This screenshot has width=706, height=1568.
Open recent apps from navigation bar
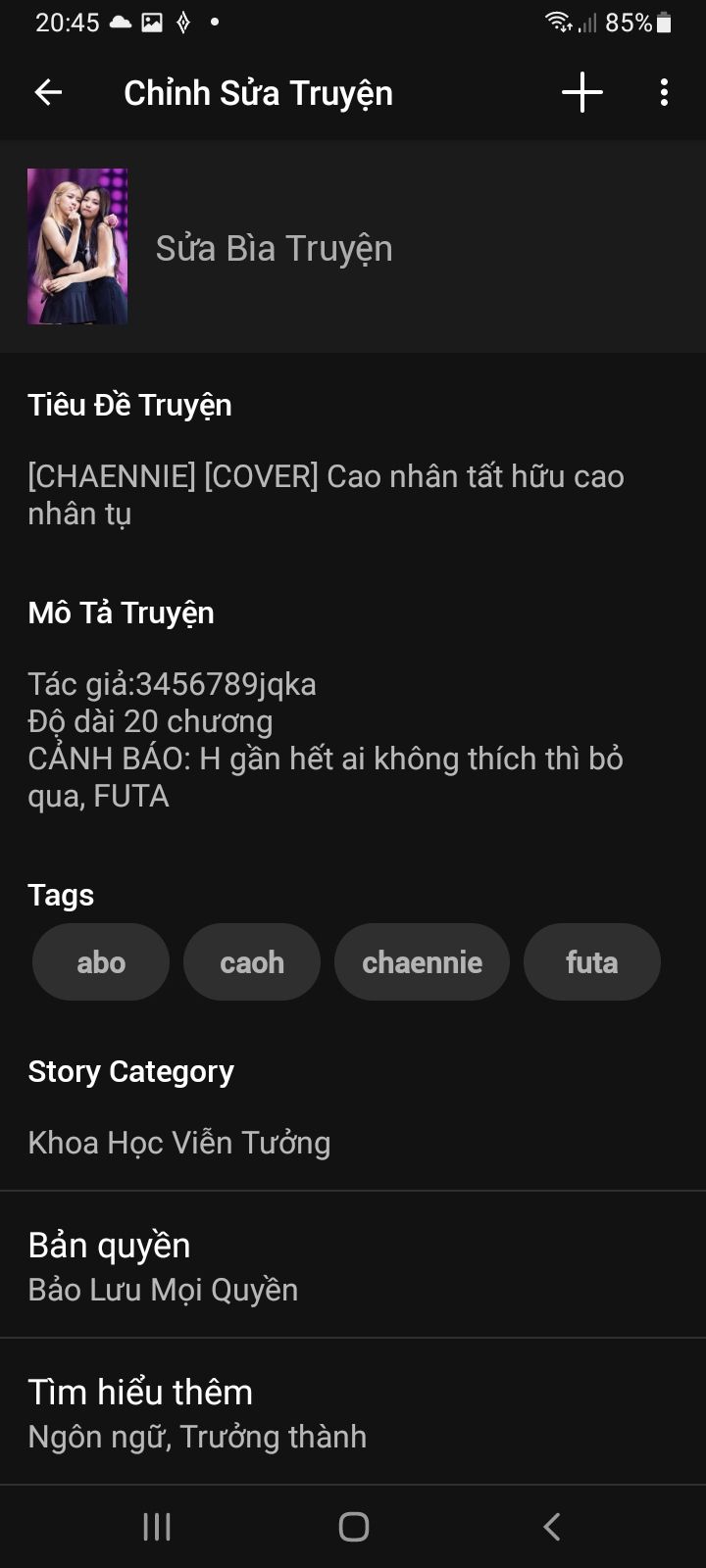(x=157, y=1526)
